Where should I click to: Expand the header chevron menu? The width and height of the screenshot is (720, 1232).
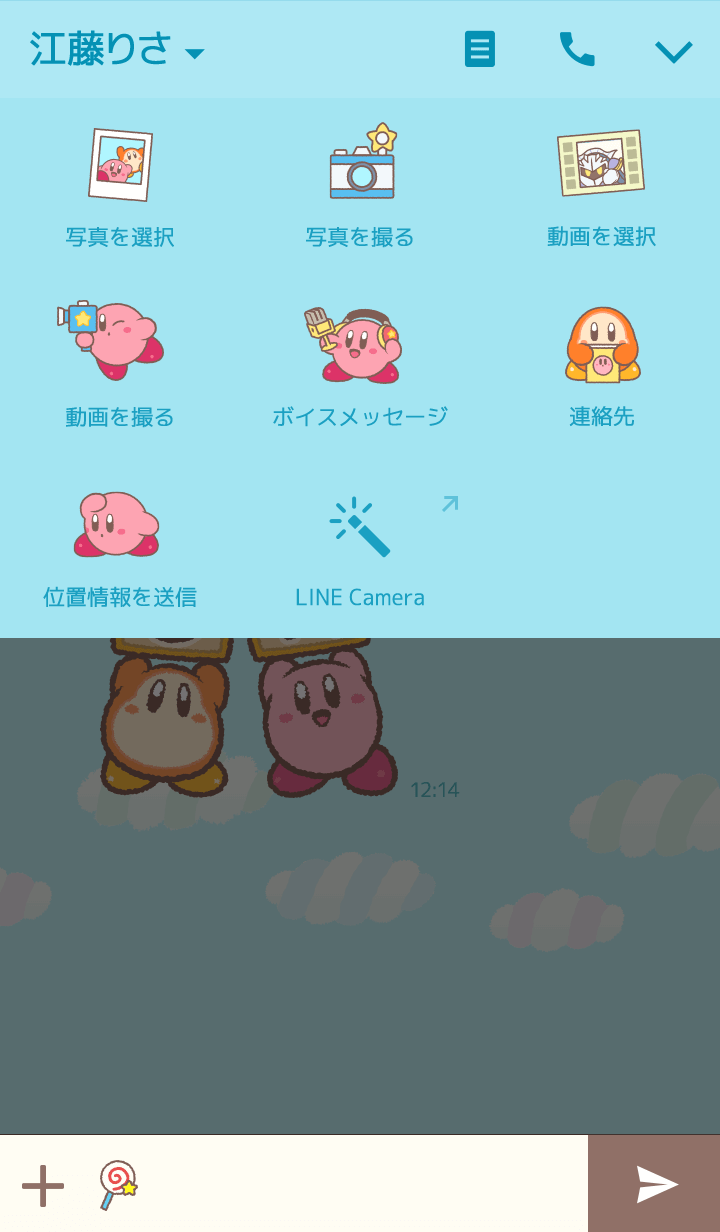coord(673,52)
